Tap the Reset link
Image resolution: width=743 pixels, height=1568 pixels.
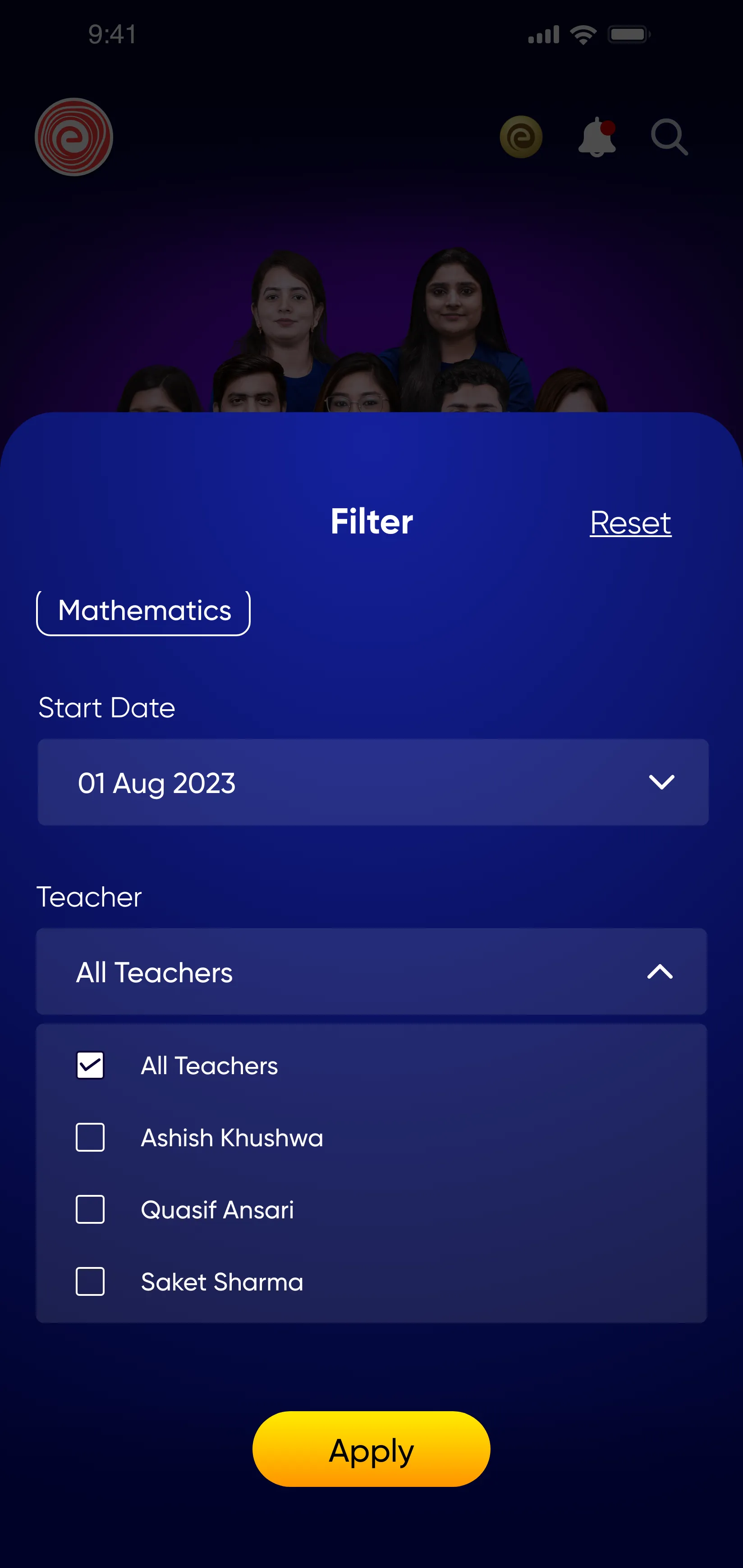(x=630, y=522)
